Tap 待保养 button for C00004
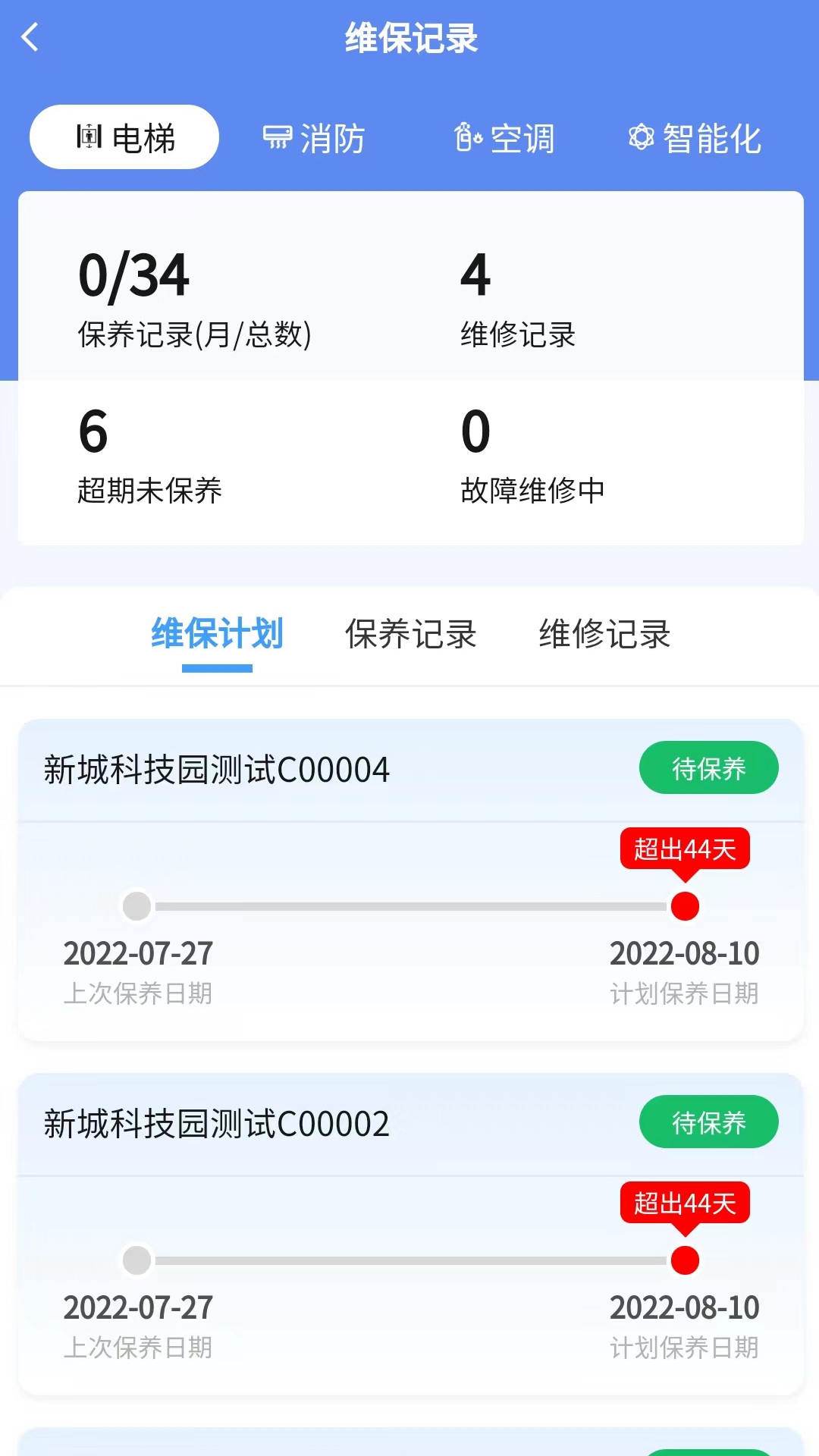Image resolution: width=819 pixels, height=1456 pixels. (x=709, y=768)
